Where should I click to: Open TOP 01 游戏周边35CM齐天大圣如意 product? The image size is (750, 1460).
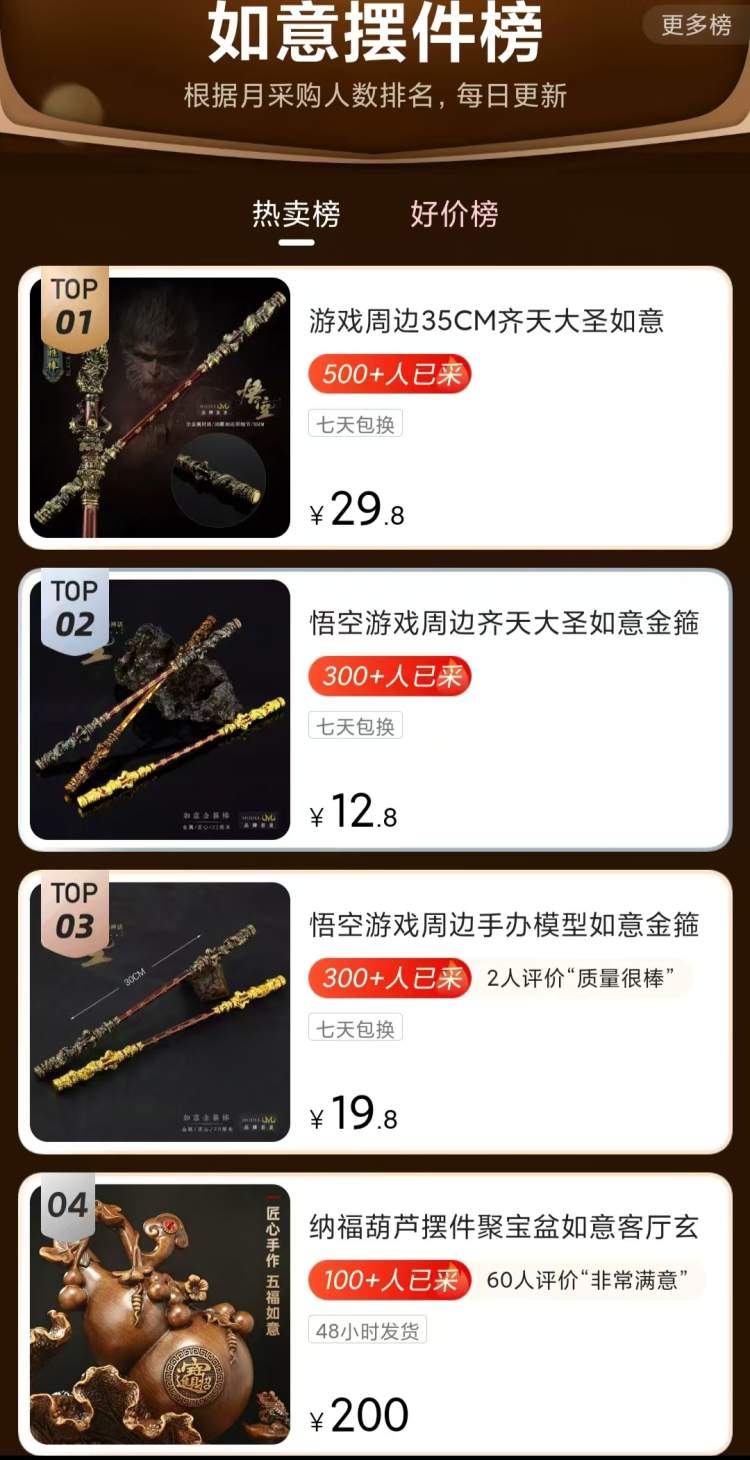486,322
